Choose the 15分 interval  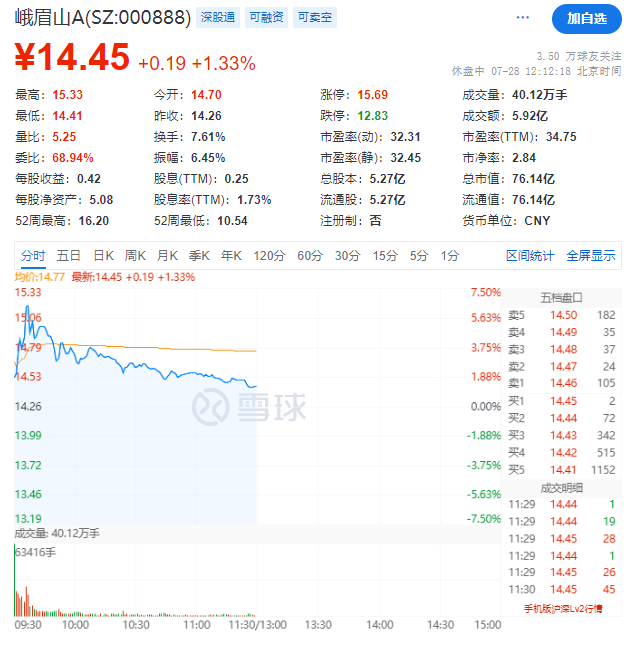tap(385, 256)
